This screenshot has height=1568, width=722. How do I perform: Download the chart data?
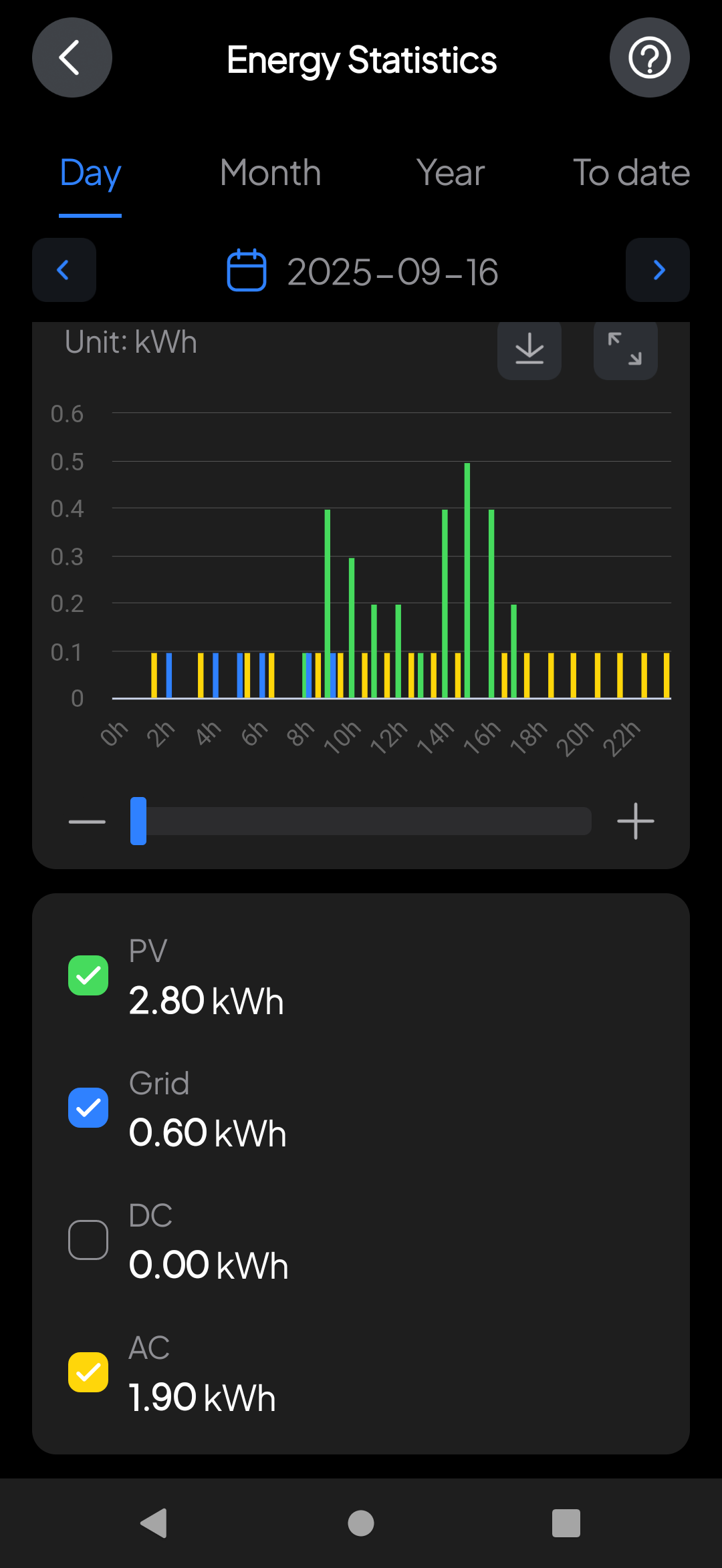pos(529,349)
